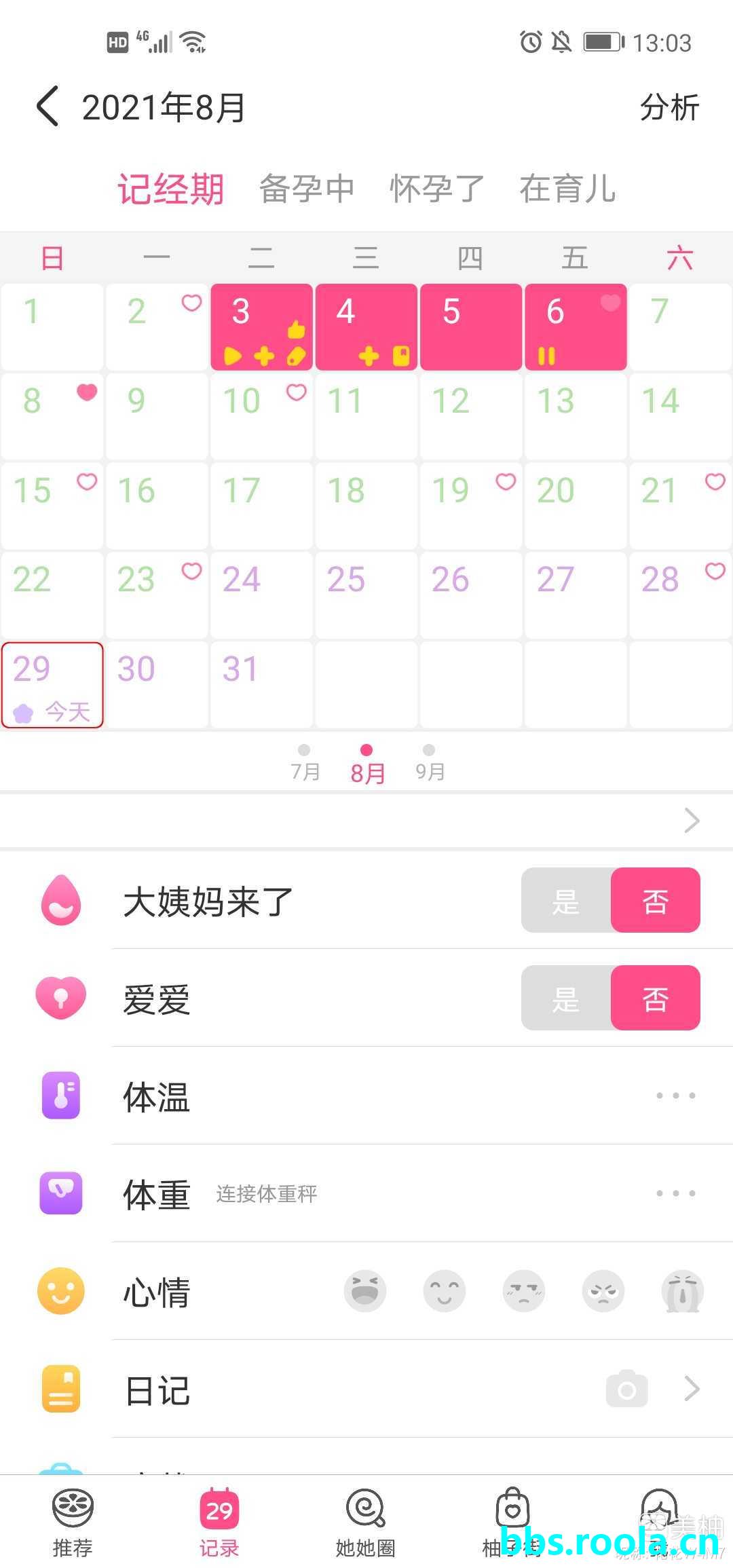Choose 是 for 大姨妈来了
The height and width of the screenshot is (1568, 733).
pyautogui.click(x=566, y=900)
